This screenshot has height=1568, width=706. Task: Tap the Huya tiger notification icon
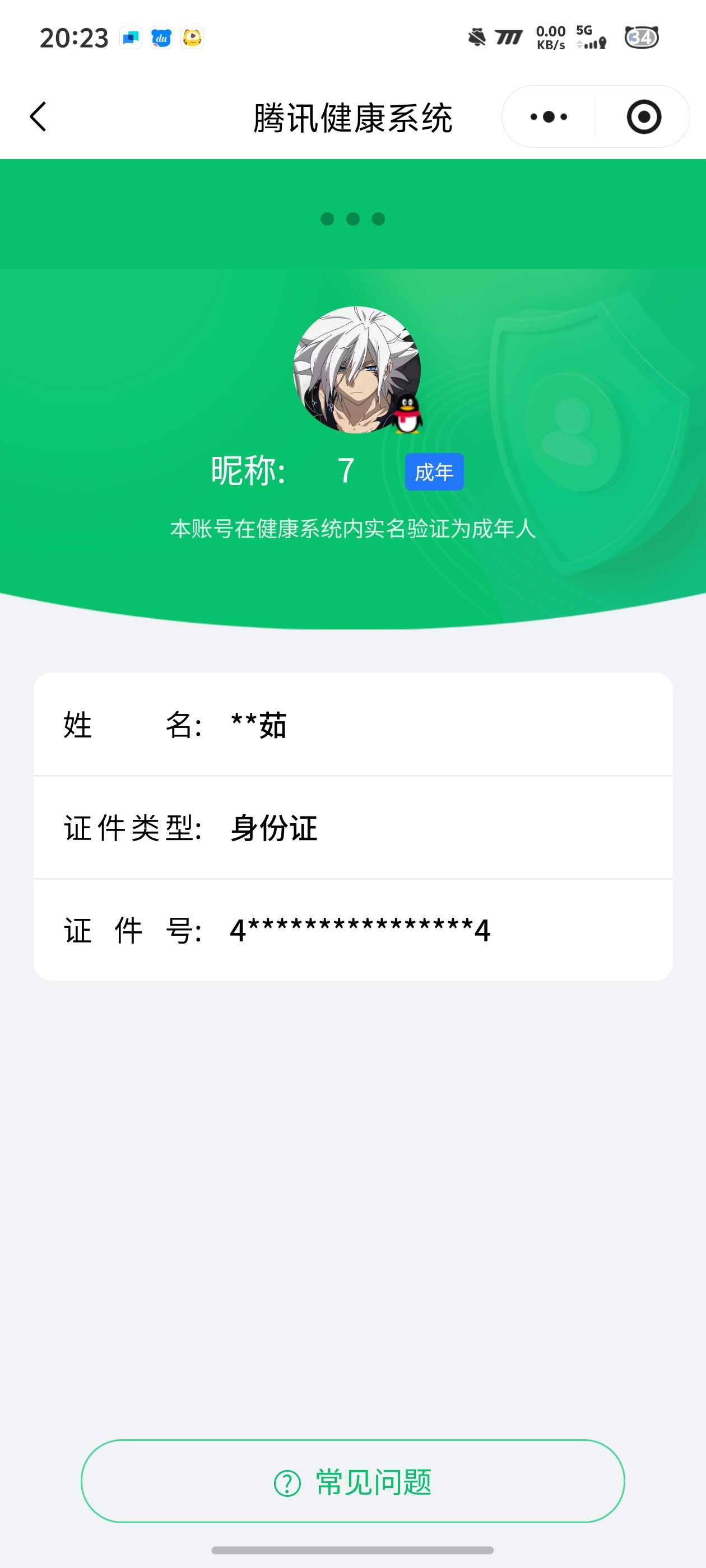pos(192,38)
